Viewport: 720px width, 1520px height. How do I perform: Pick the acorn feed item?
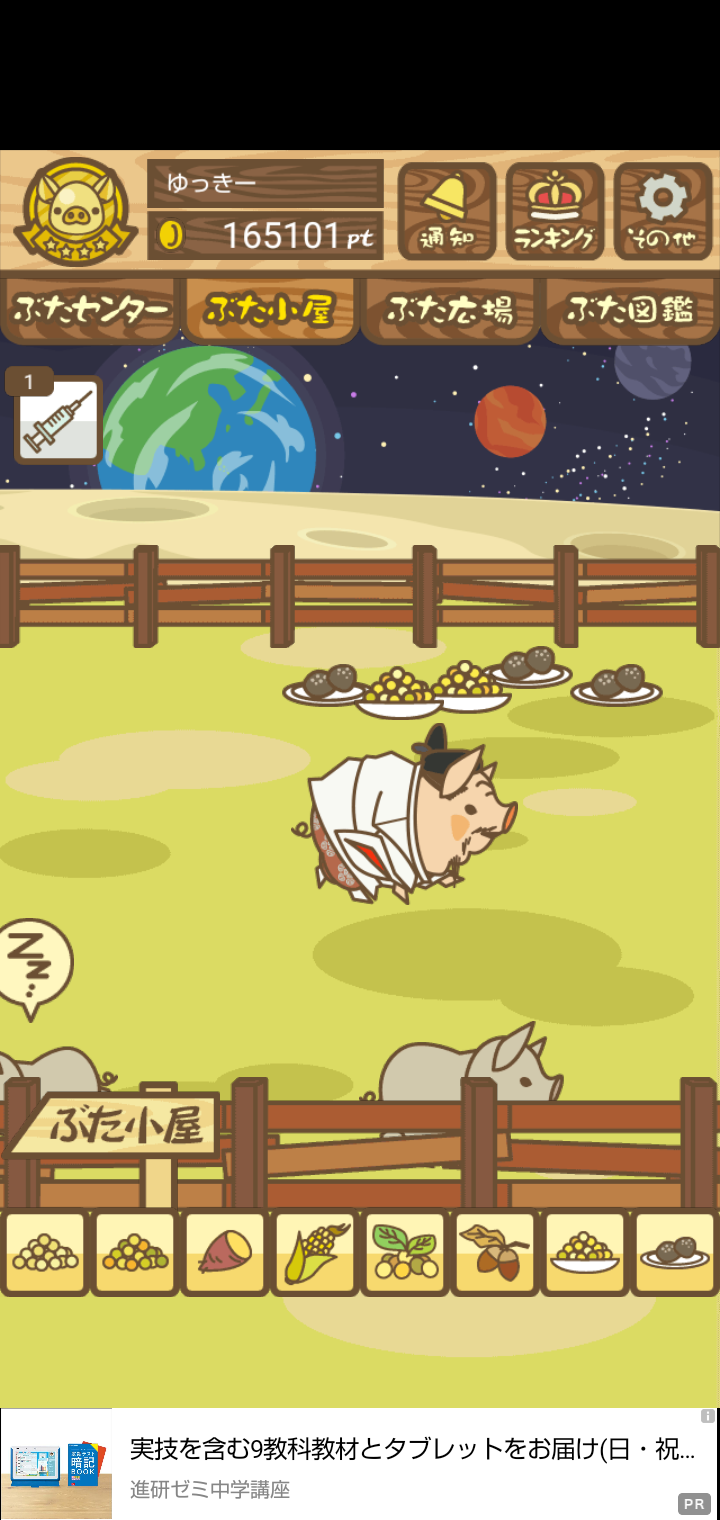(495, 1253)
